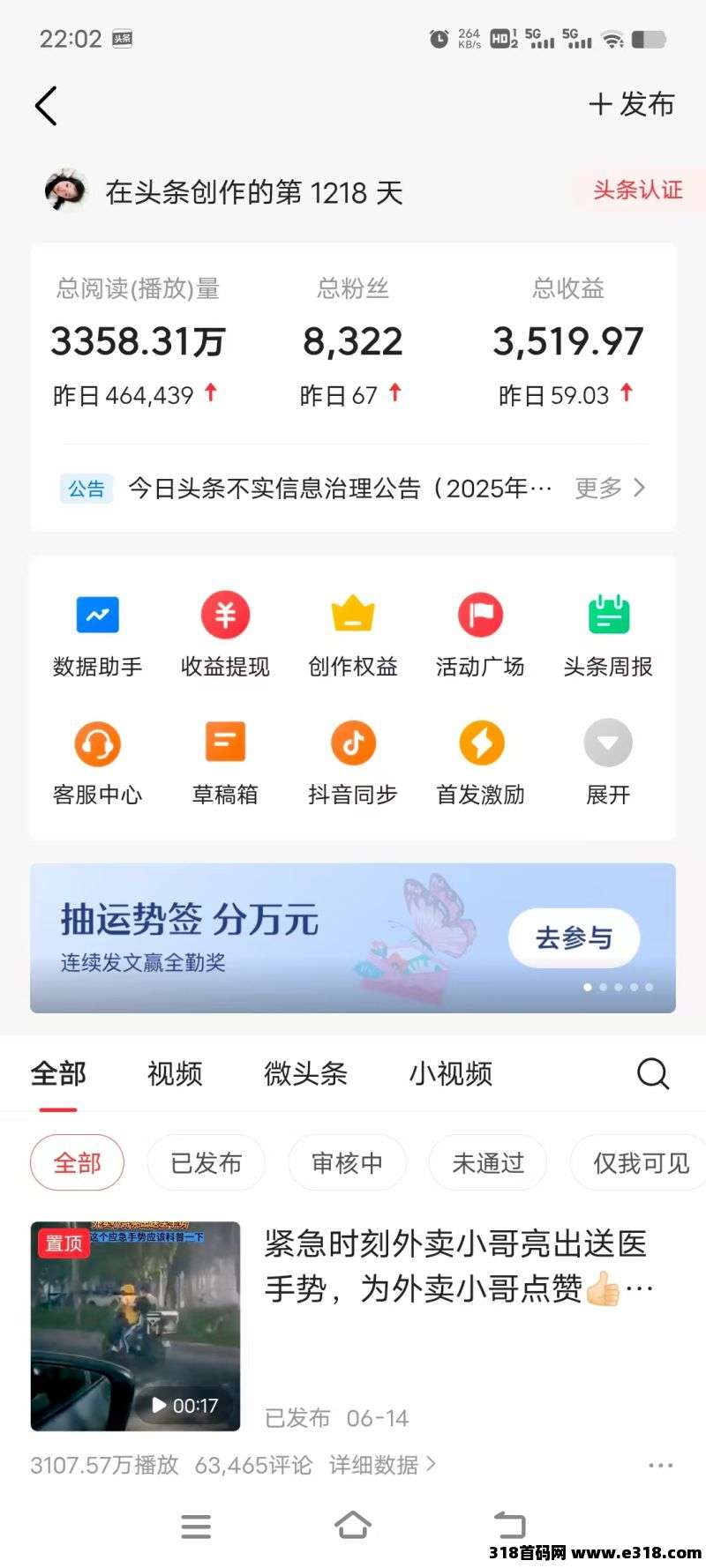Switch to the 视频 tab
706x1568 pixels.
point(175,1073)
